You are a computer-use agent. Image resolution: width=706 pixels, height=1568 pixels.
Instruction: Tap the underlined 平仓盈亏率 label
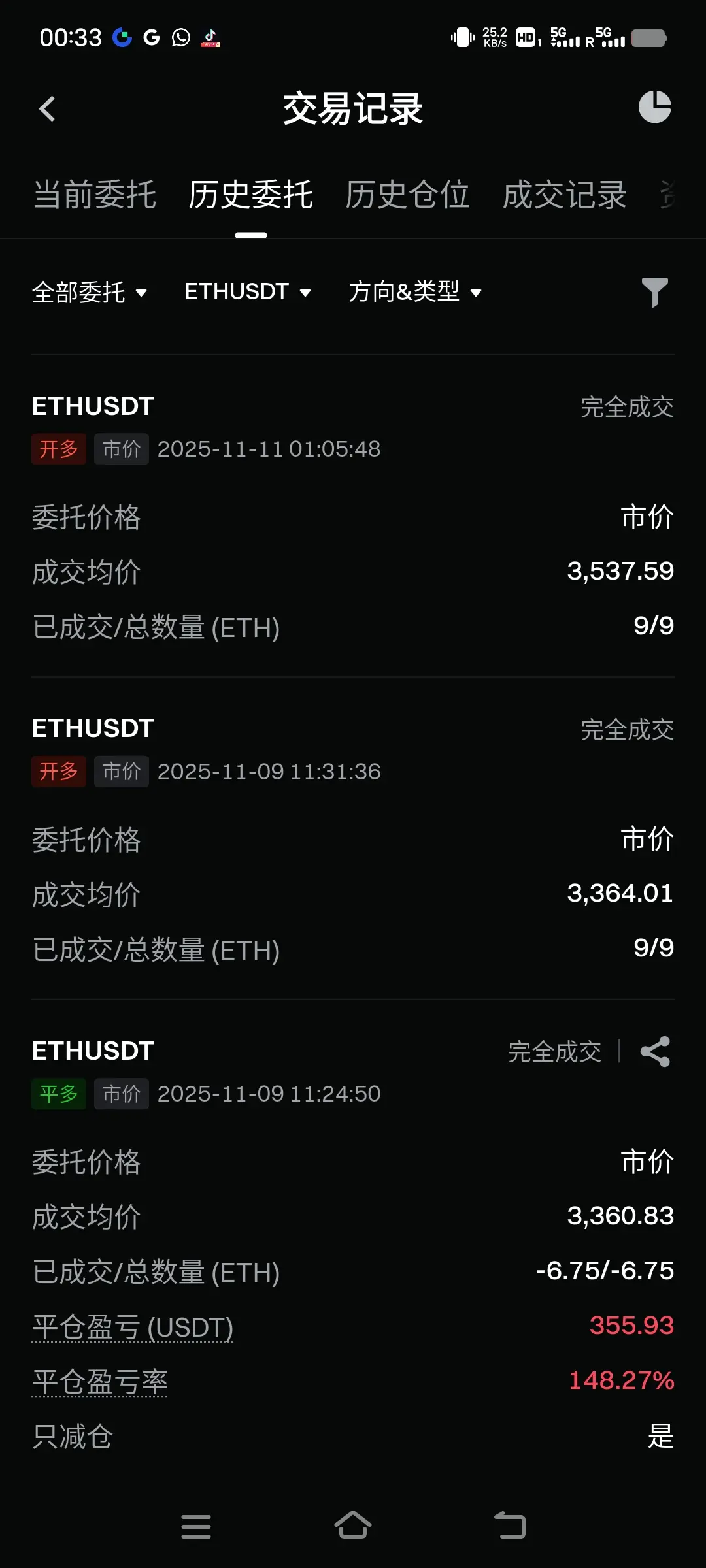coord(100,1382)
